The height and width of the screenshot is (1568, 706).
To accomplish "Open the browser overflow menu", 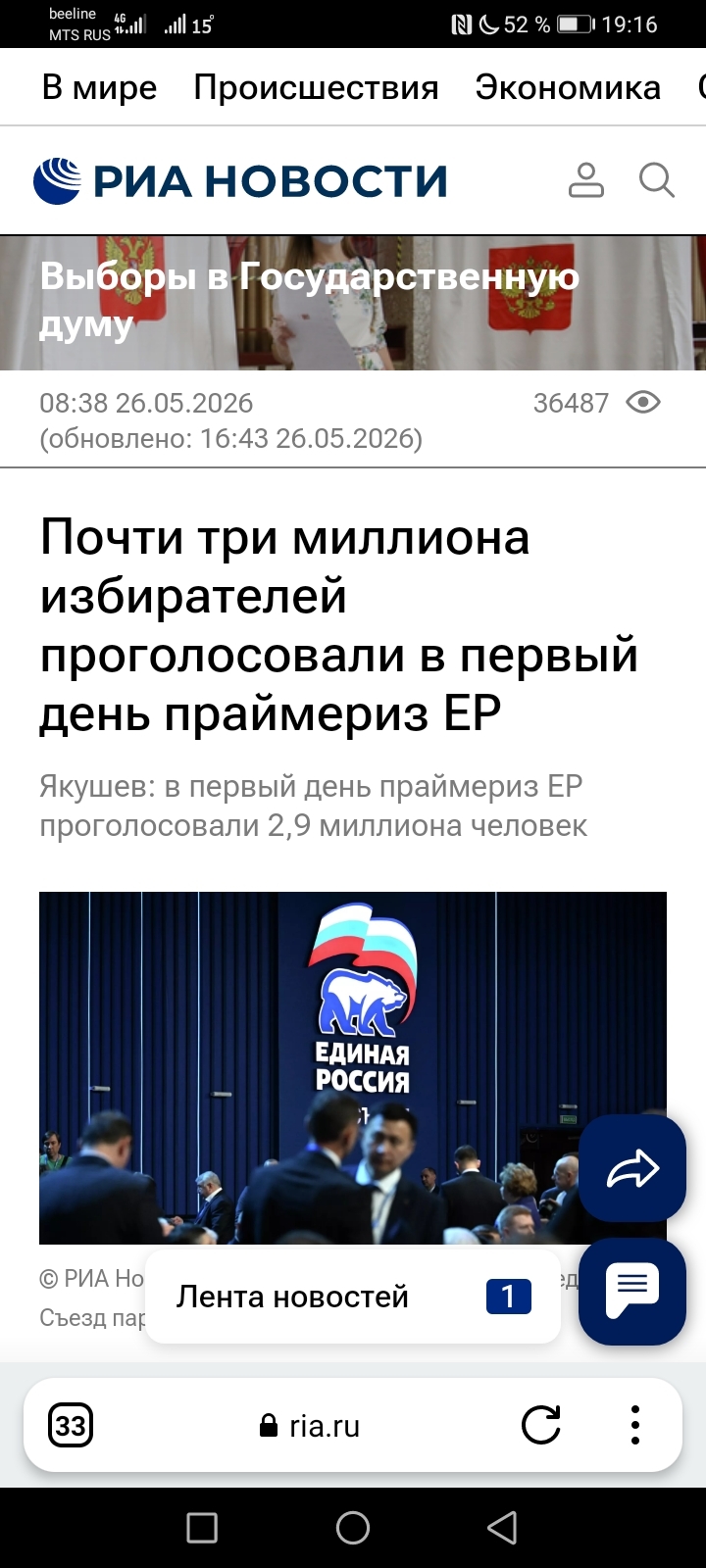I will [x=635, y=1425].
